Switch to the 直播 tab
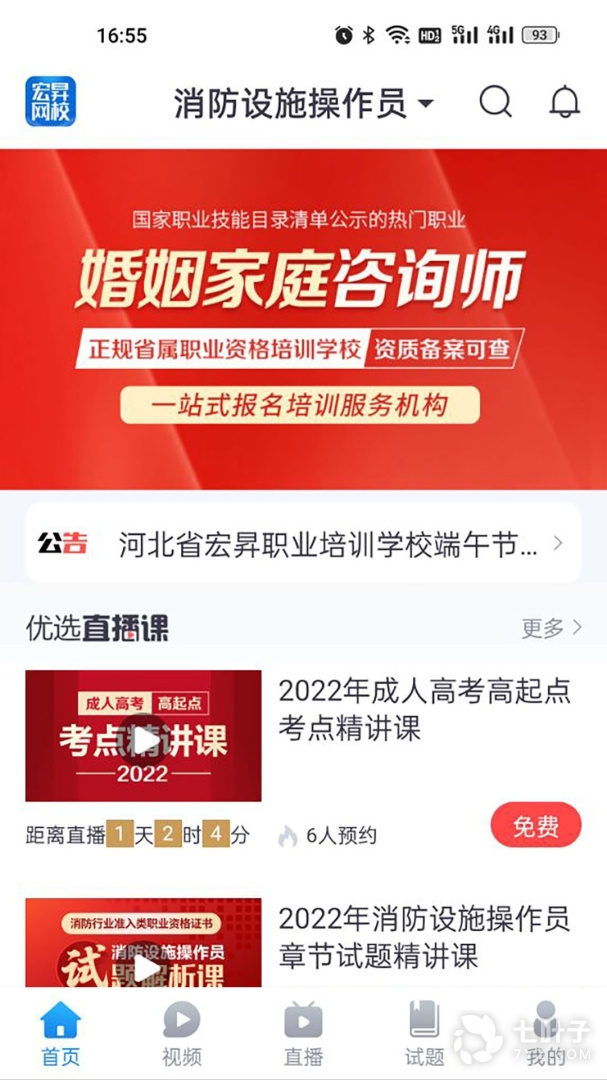This screenshot has width=607, height=1080. tap(303, 1034)
